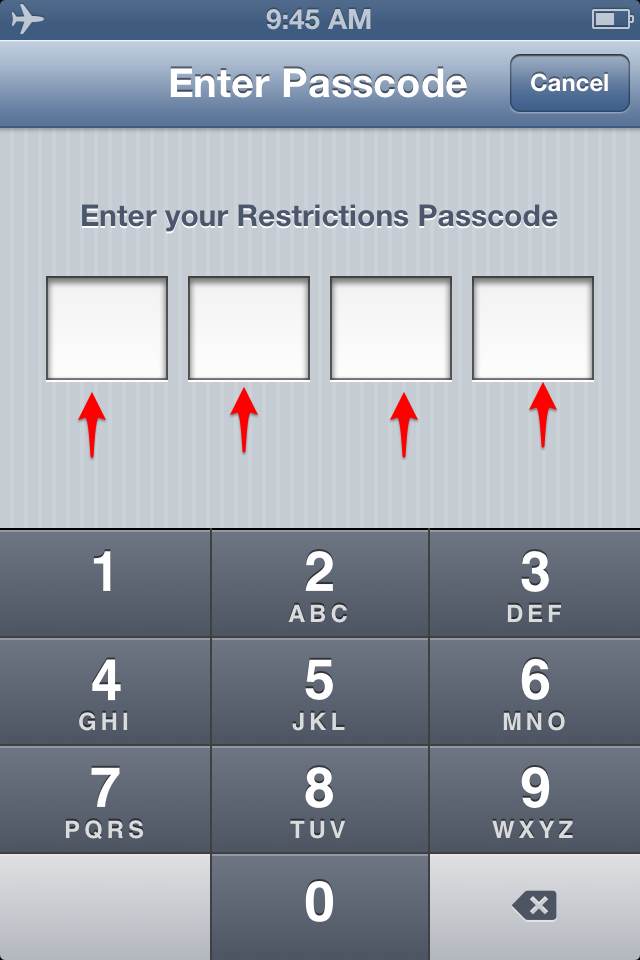Enter digit 0 on the keypad
Screen dimensions: 640x960
click(320, 907)
